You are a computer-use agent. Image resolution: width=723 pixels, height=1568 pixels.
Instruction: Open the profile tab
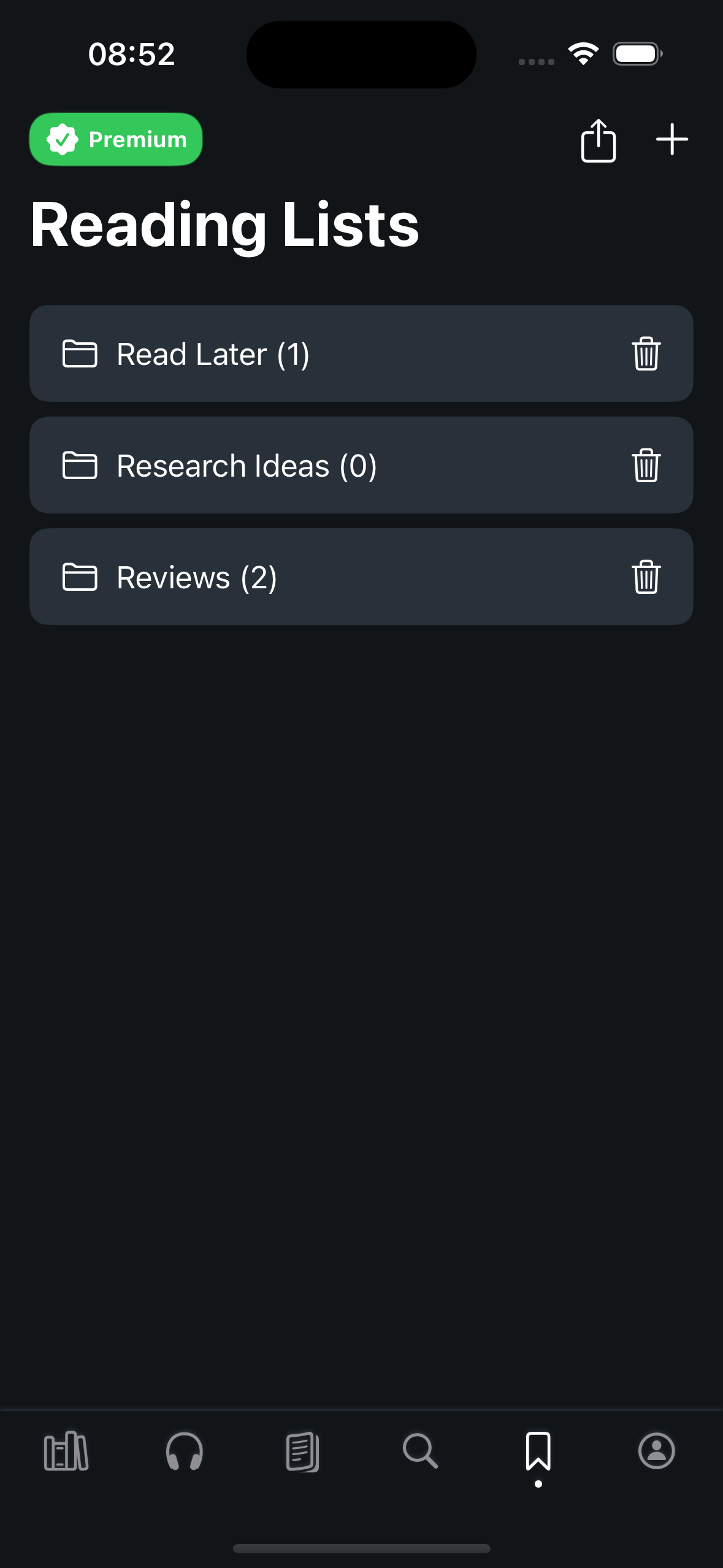click(656, 1451)
